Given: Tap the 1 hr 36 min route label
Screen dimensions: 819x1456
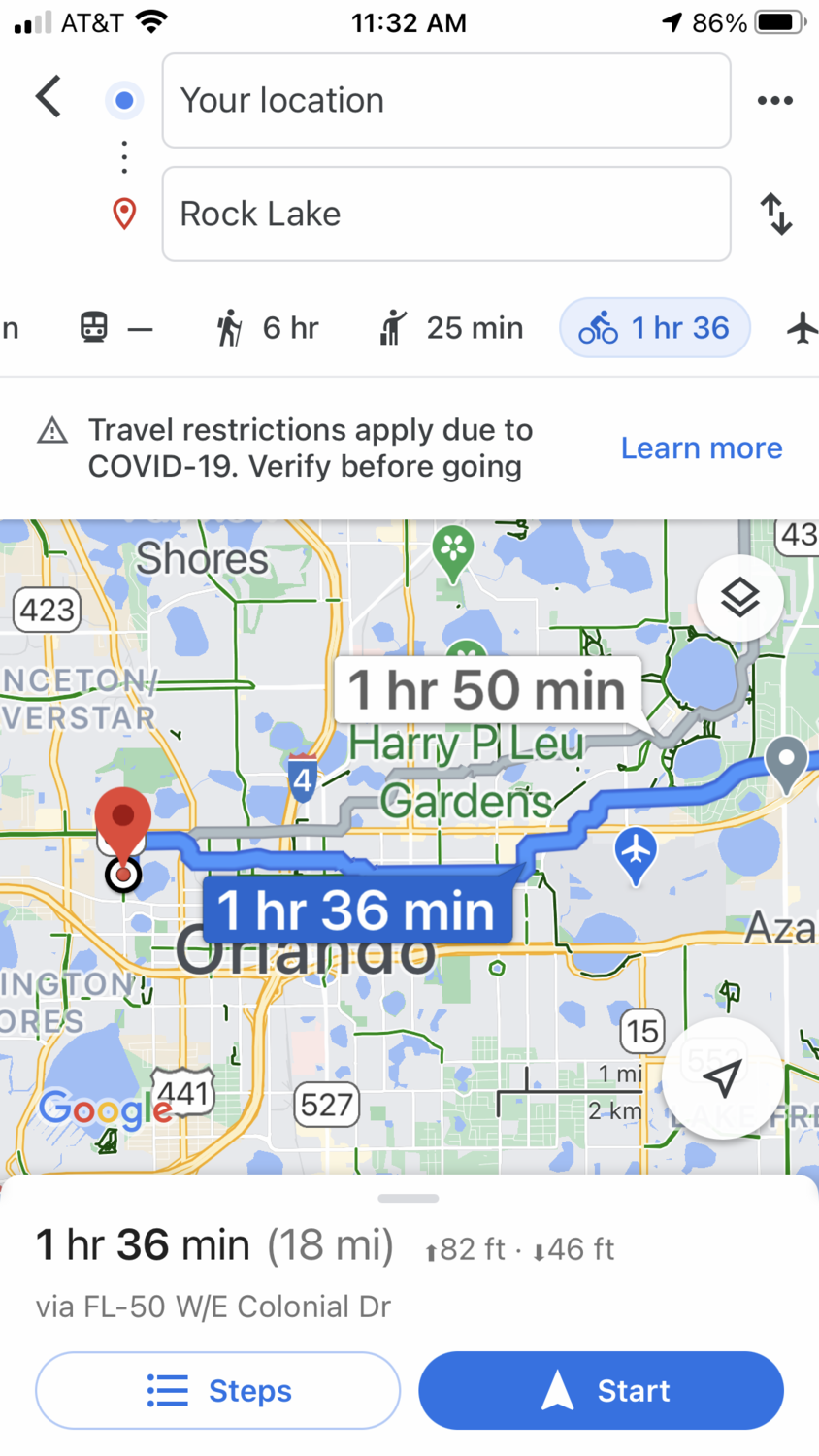Looking at the screenshot, I should 356,910.
